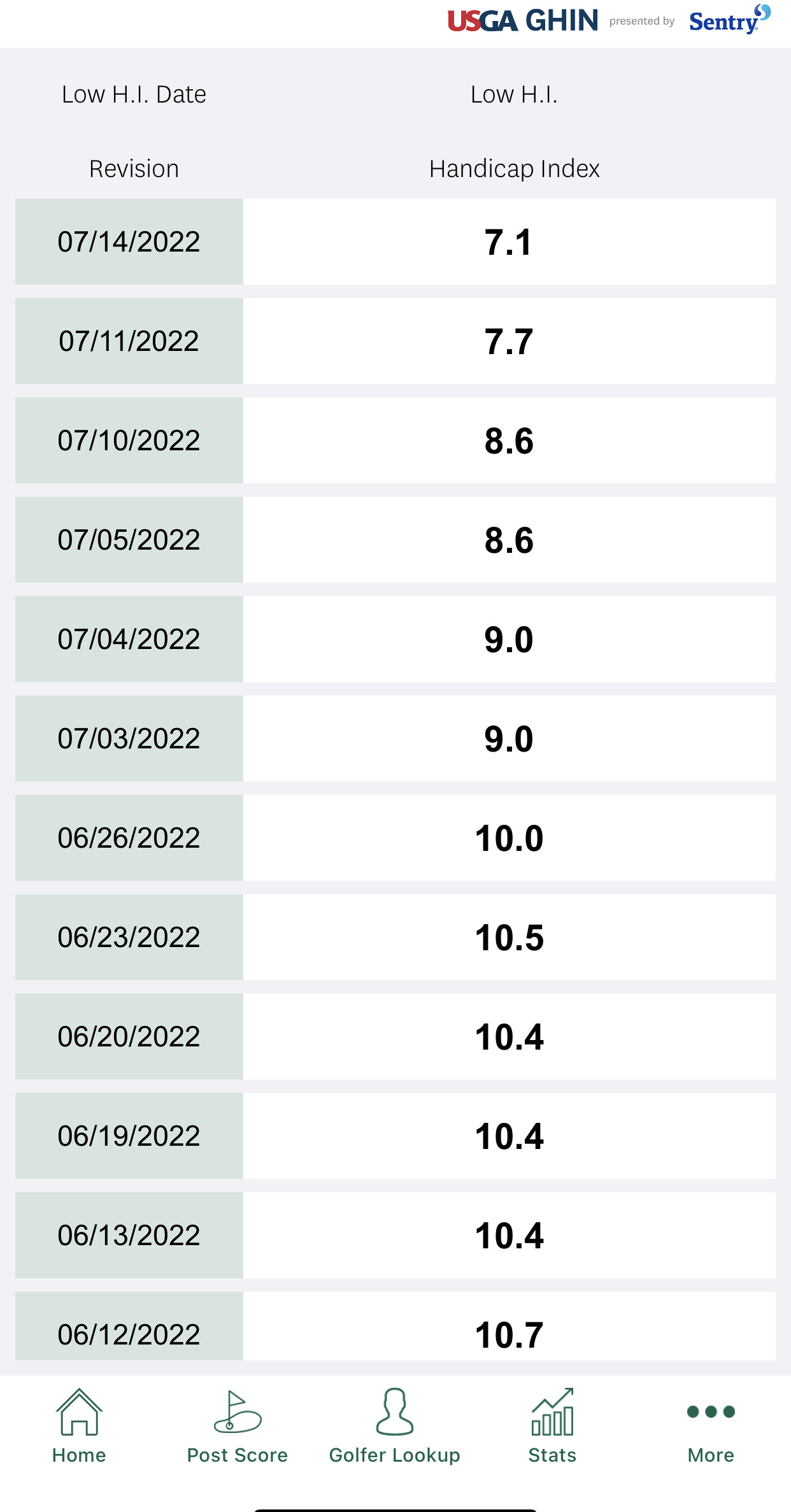Show the More menu

point(711,1427)
